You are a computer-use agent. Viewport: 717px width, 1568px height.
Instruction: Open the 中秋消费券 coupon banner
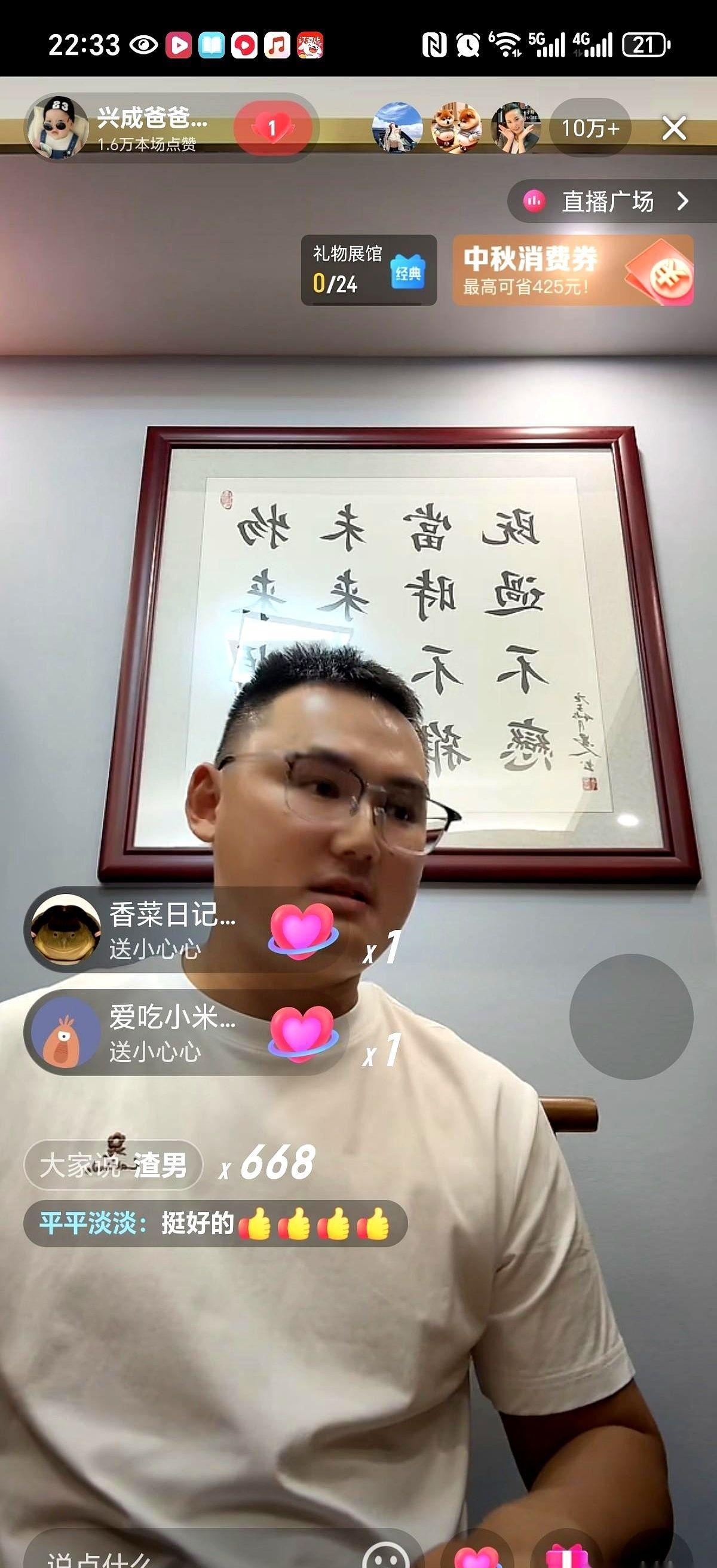[x=573, y=269]
